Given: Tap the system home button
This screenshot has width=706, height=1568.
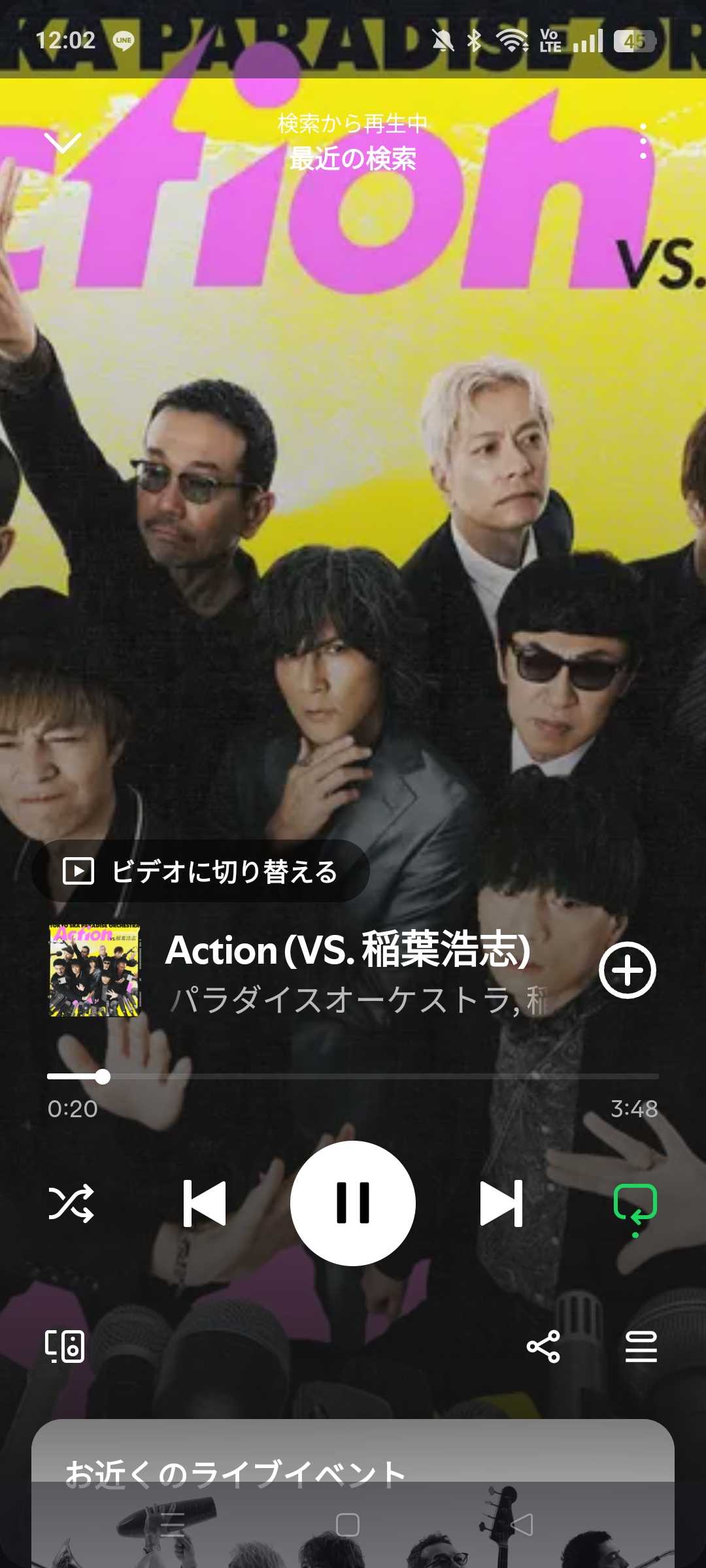Looking at the screenshot, I should coord(347,1526).
